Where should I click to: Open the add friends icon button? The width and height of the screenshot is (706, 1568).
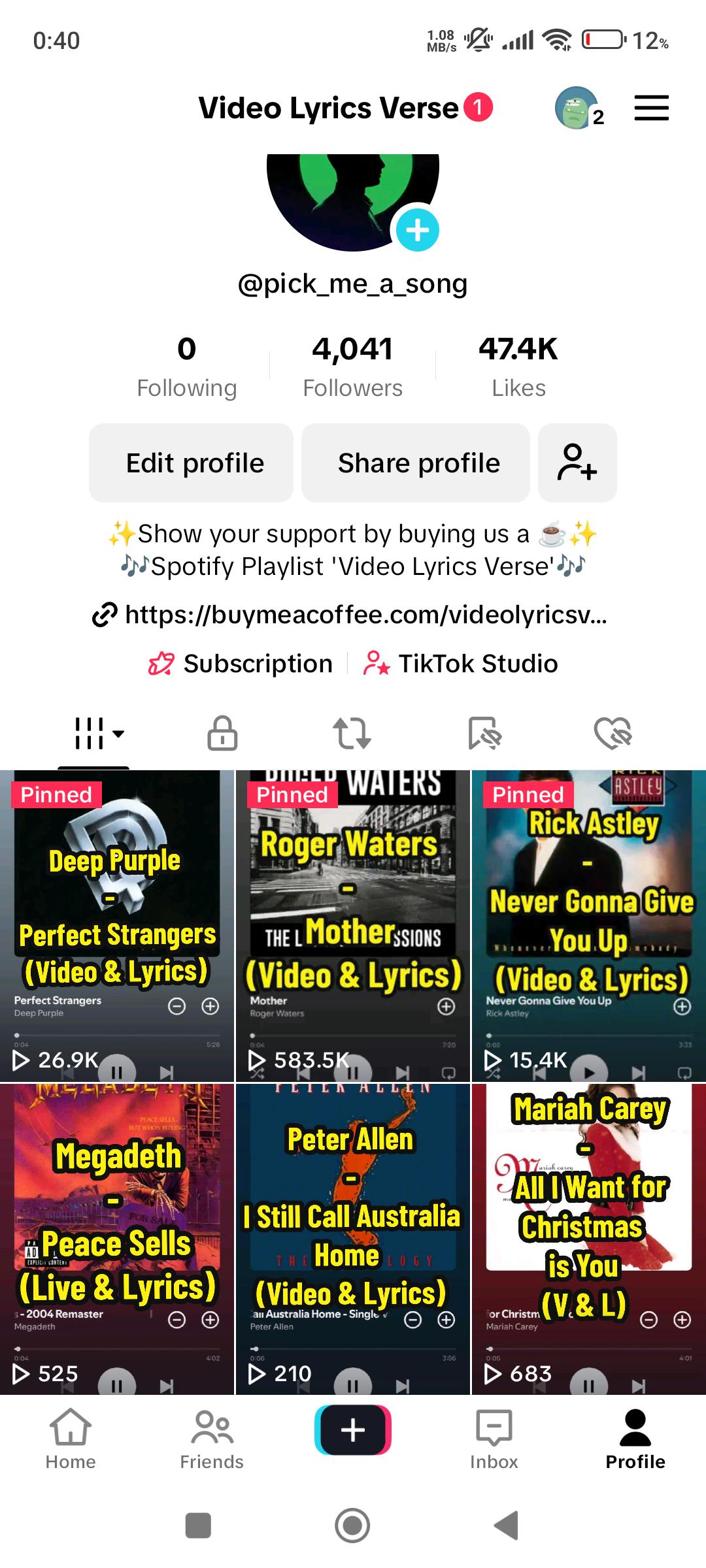(x=577, y=463)
